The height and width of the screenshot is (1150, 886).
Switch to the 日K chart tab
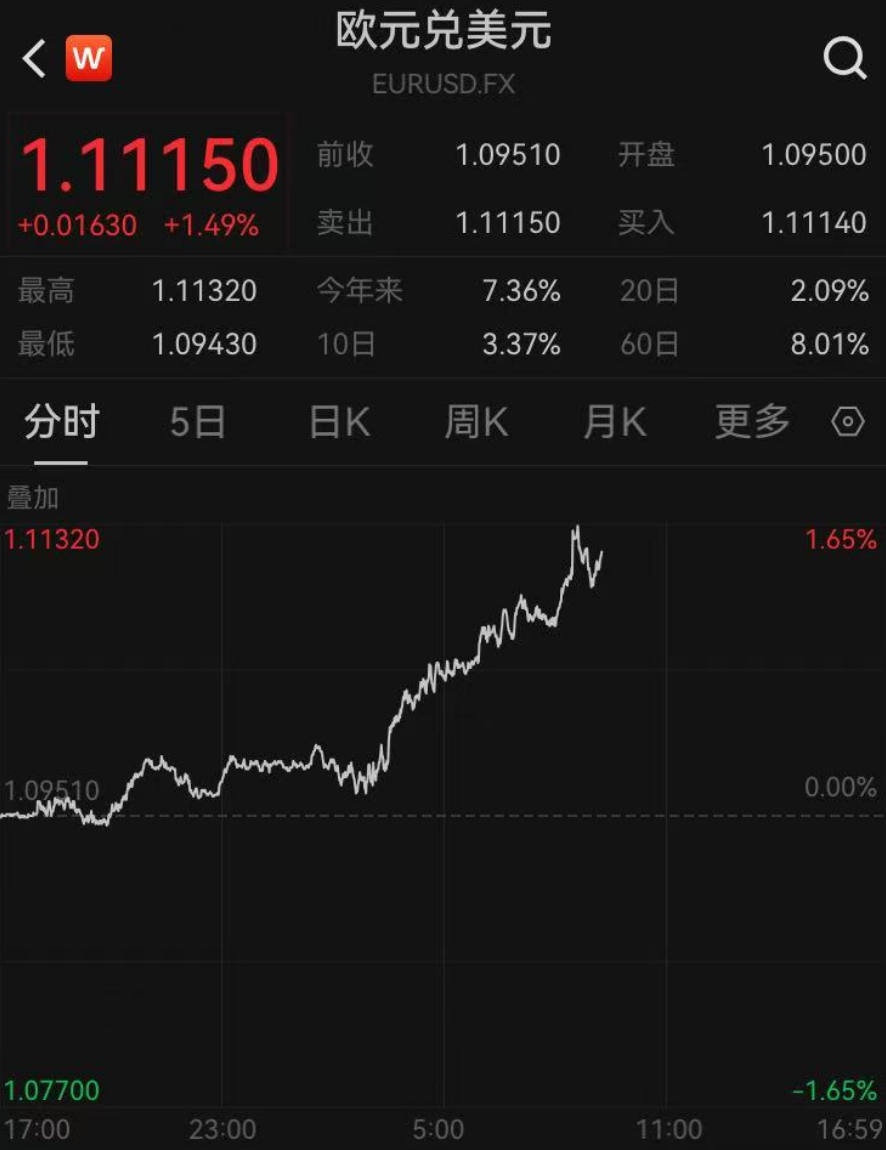point(339,423)
